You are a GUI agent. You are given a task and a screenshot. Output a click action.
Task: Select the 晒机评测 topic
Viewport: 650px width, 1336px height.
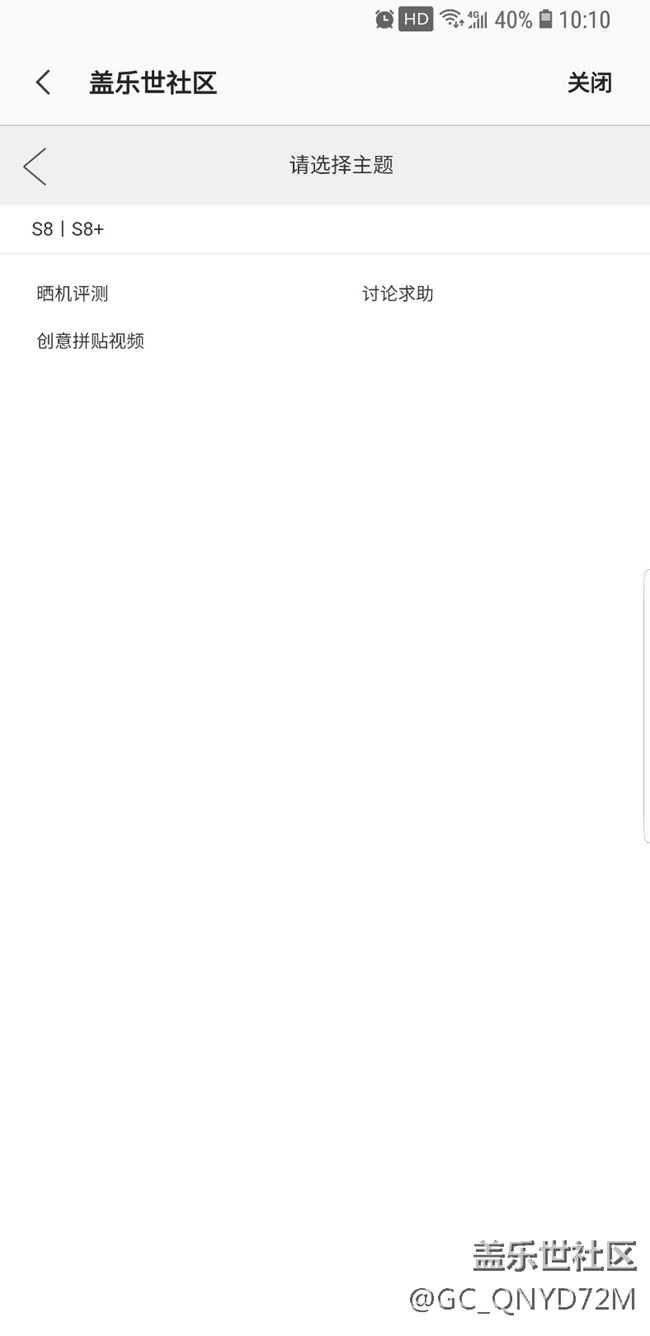(x=72, y=294)
